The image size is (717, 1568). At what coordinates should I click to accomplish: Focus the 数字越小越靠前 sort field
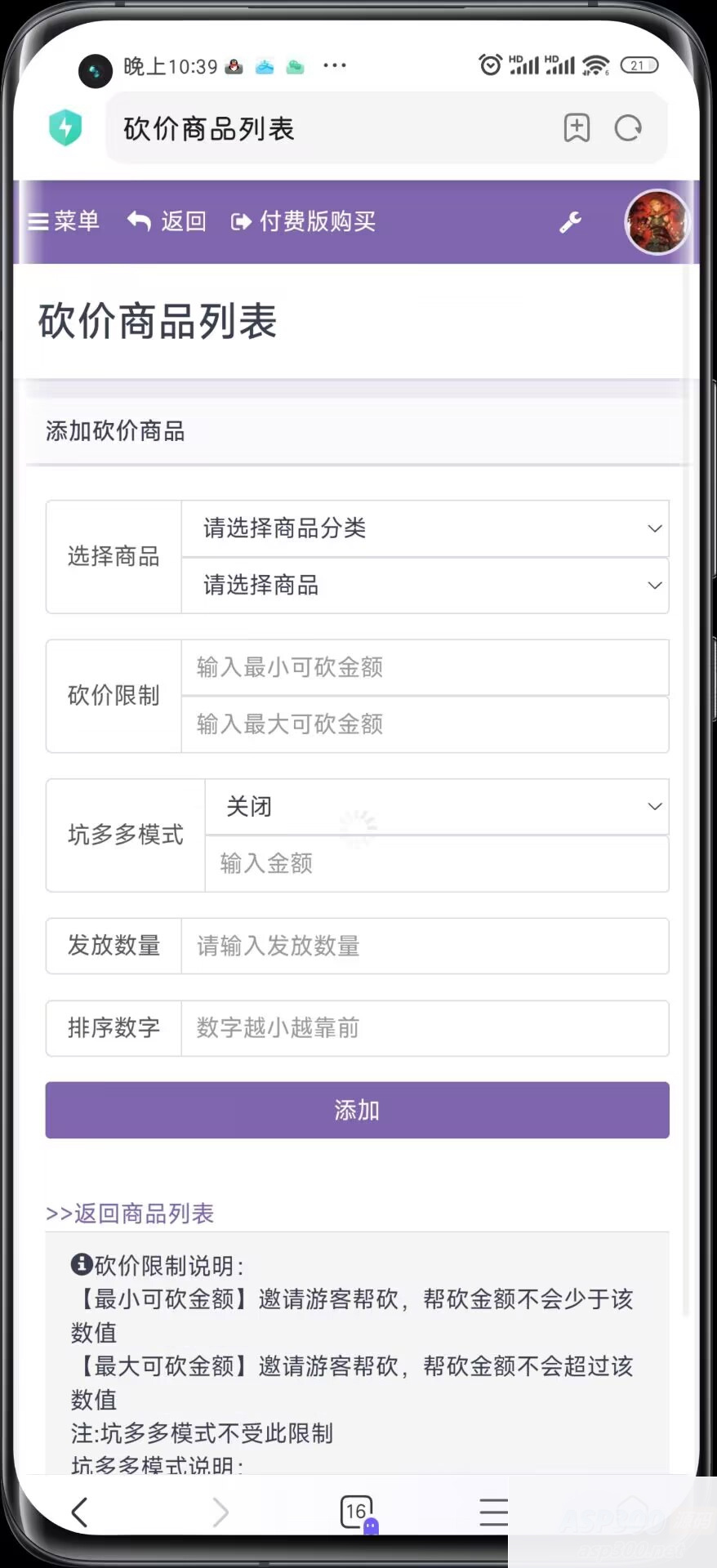(425, 1028)
